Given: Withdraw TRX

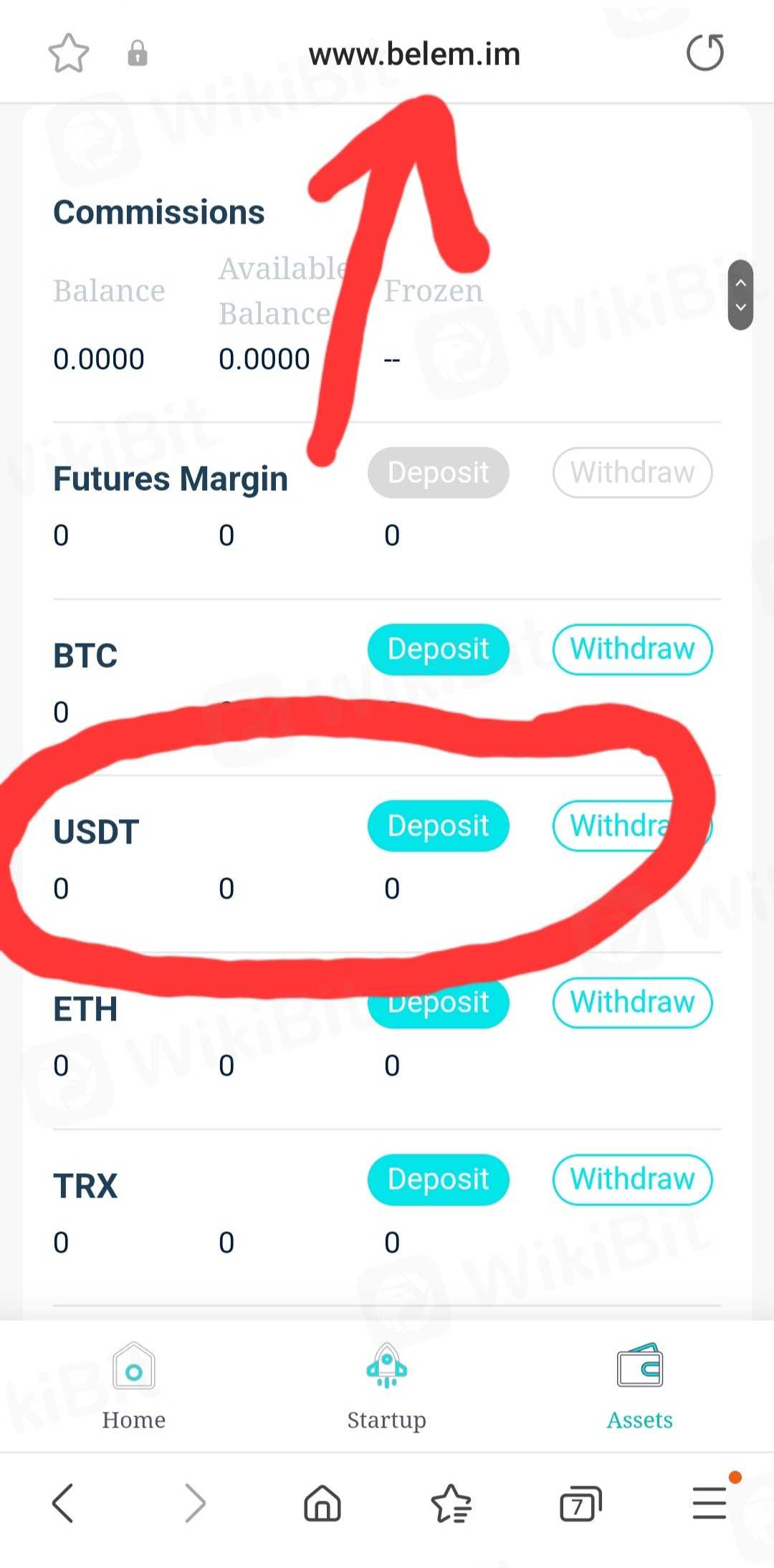Looking at the screenshot, I should pos(632,1180).
